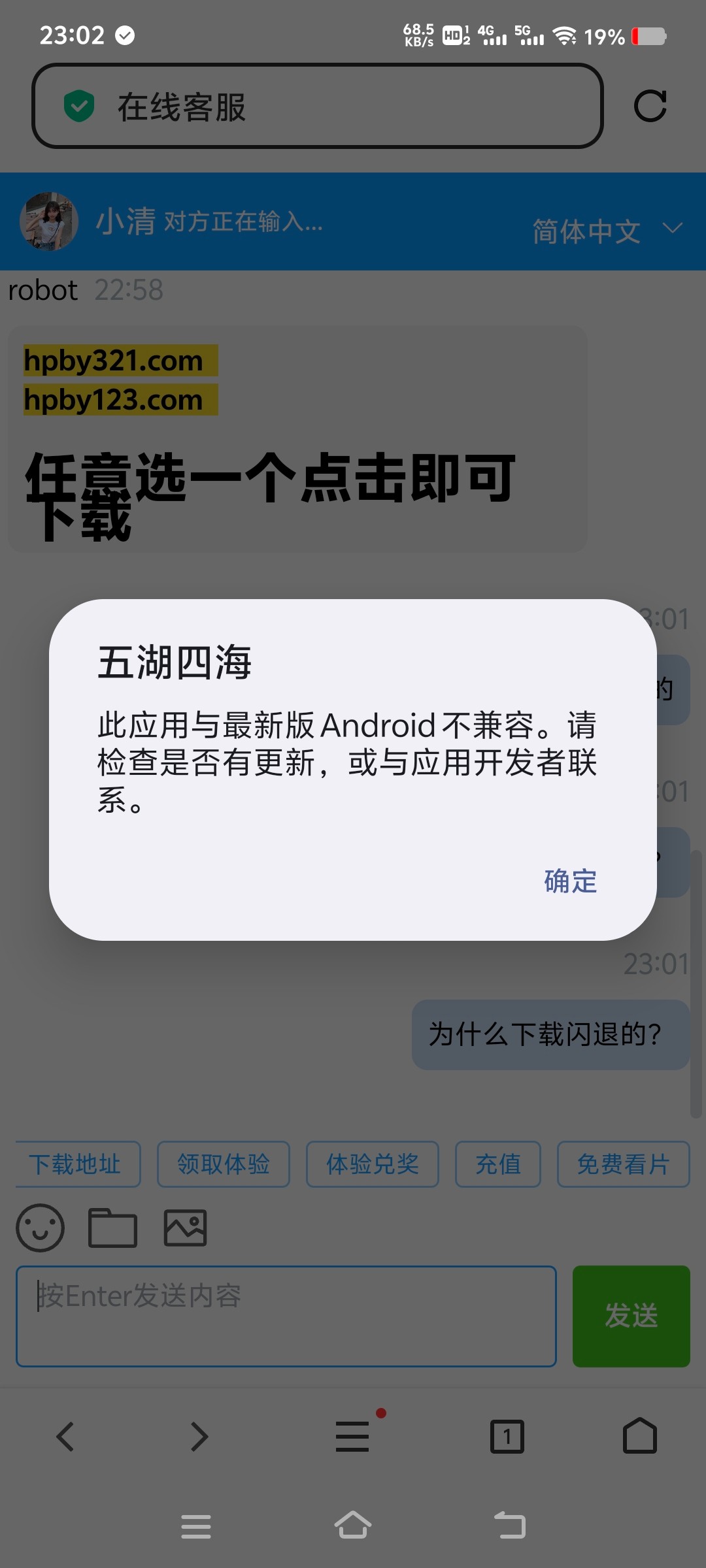Attach a picture using the image icon

[185, 1228]
